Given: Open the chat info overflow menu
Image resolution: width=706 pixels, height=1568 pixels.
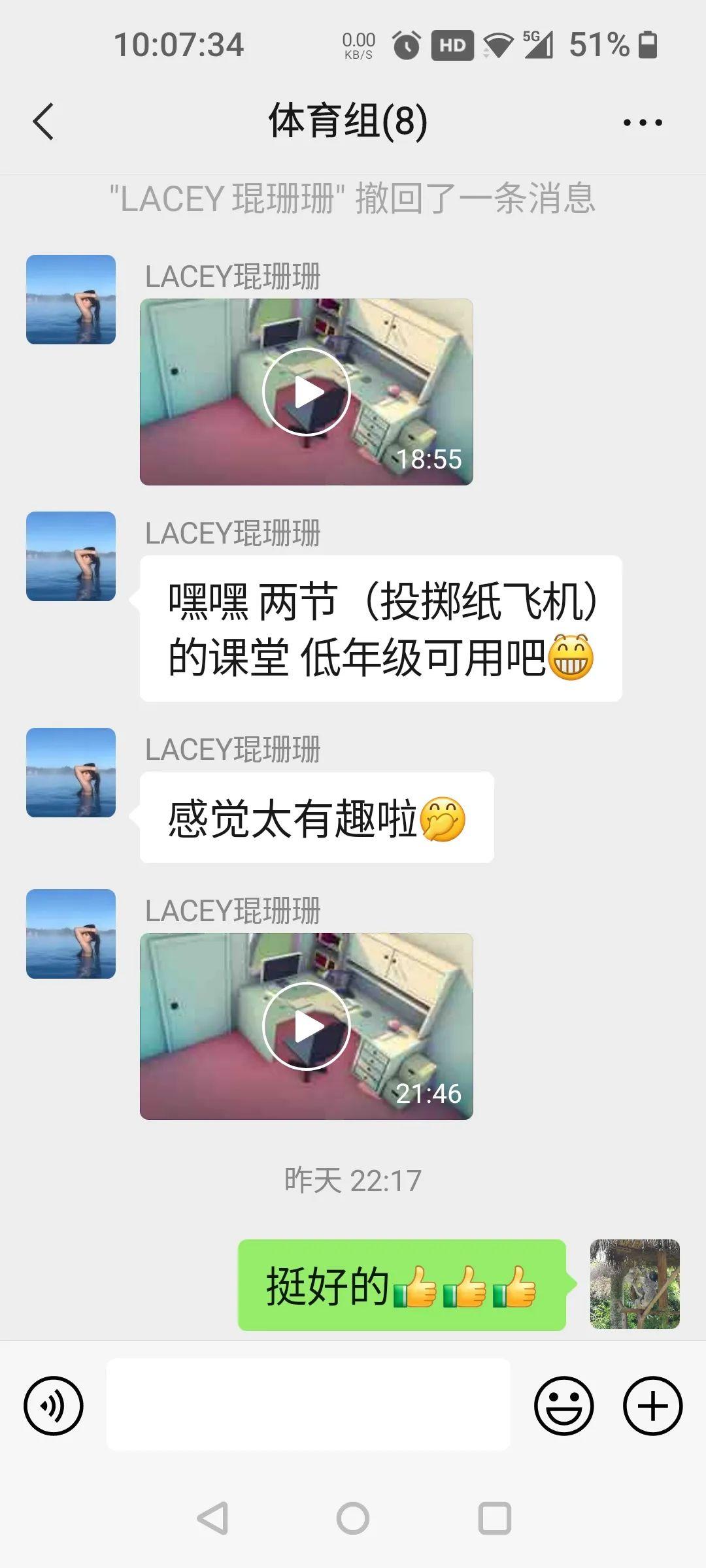Looking at the screenshot, I should pos(643,122).
